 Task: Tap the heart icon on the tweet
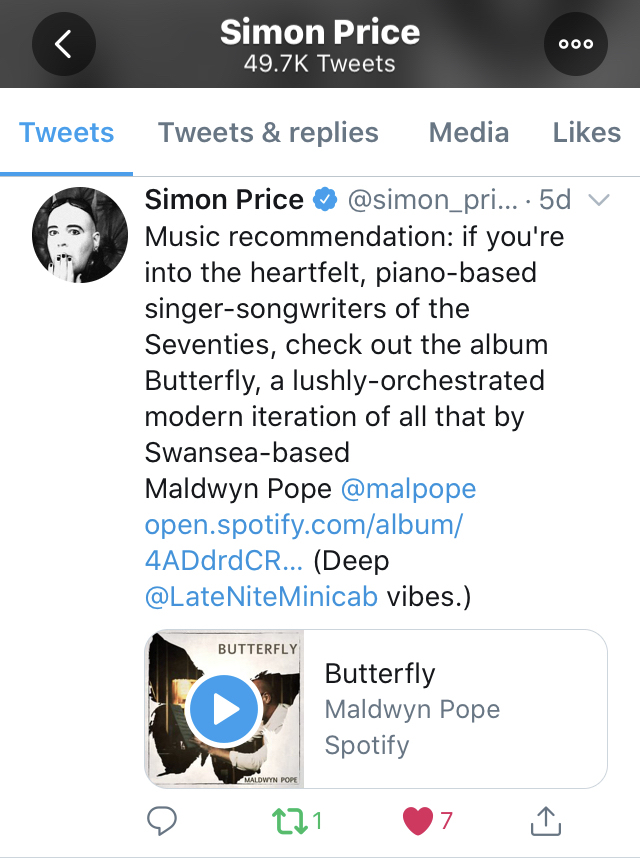tap(417, 822)
